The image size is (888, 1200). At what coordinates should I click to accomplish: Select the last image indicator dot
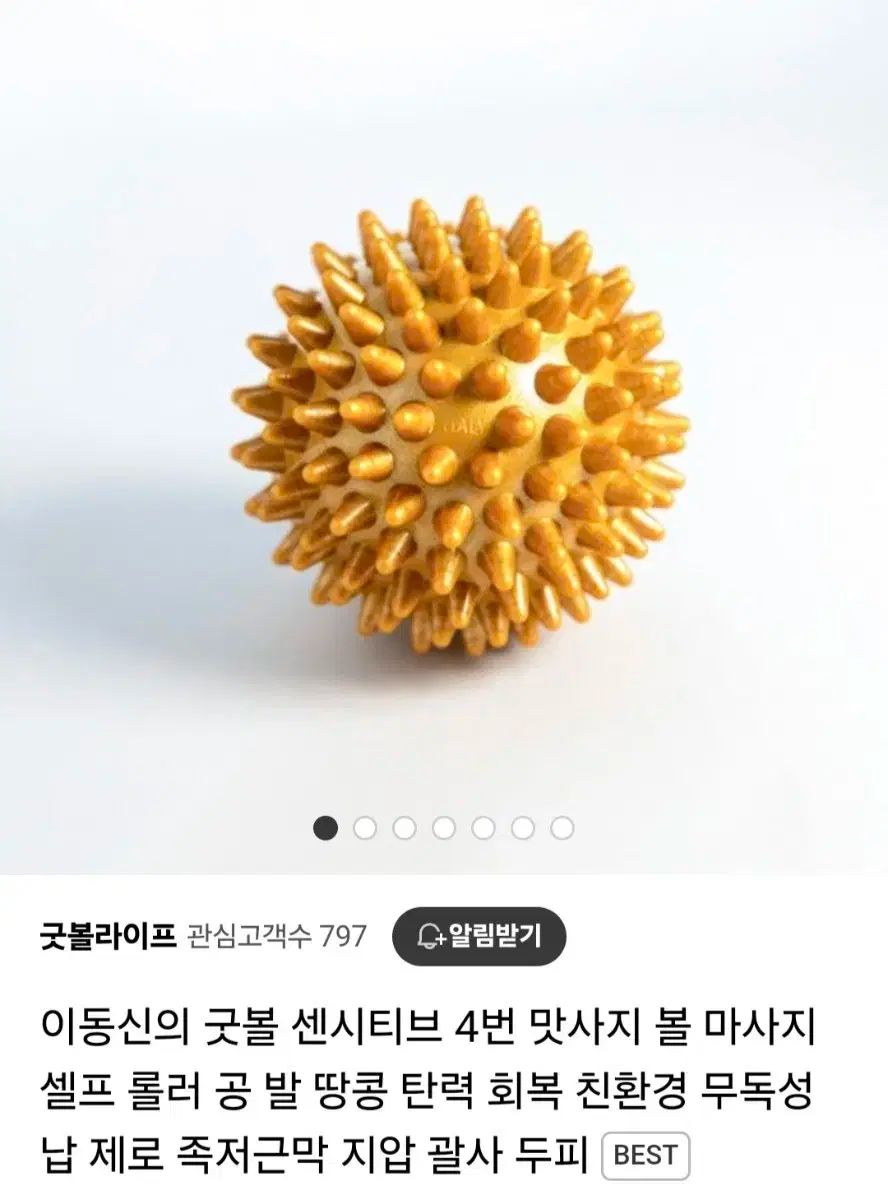coord(562,827)
